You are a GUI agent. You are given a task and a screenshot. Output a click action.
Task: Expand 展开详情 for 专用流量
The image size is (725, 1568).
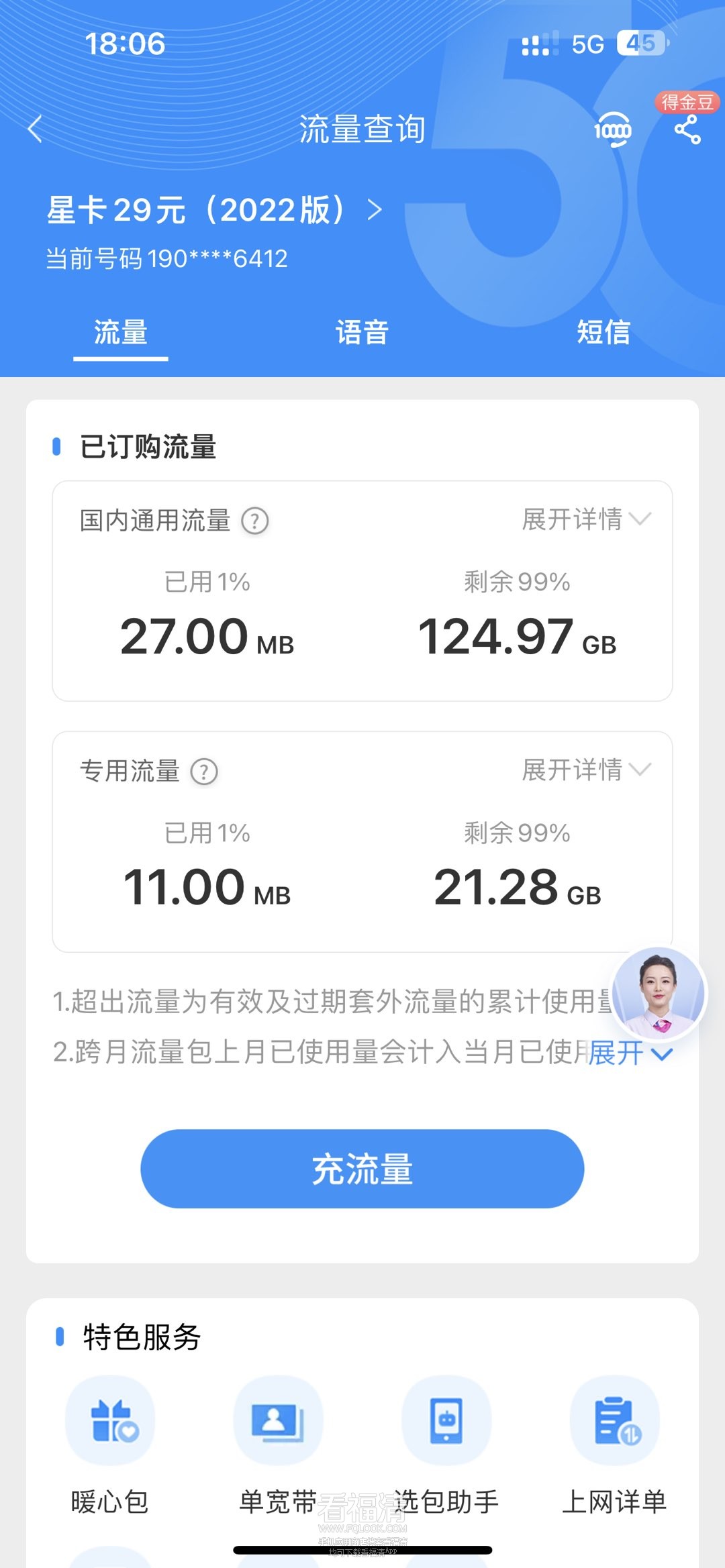(x=586, y=770)
